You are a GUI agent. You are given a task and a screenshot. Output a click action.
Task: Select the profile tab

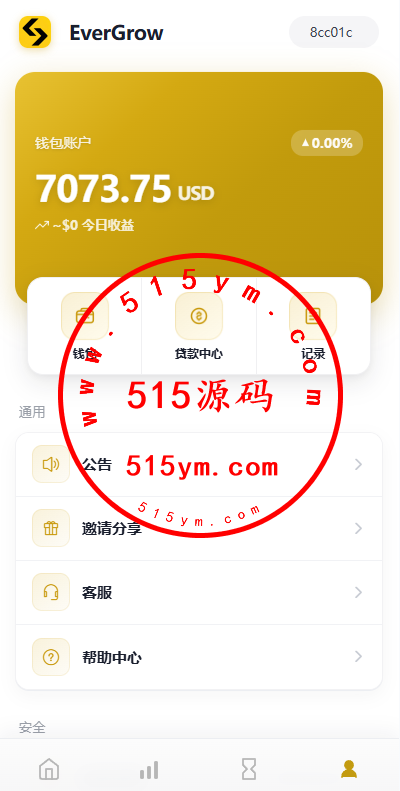point(349,770)
